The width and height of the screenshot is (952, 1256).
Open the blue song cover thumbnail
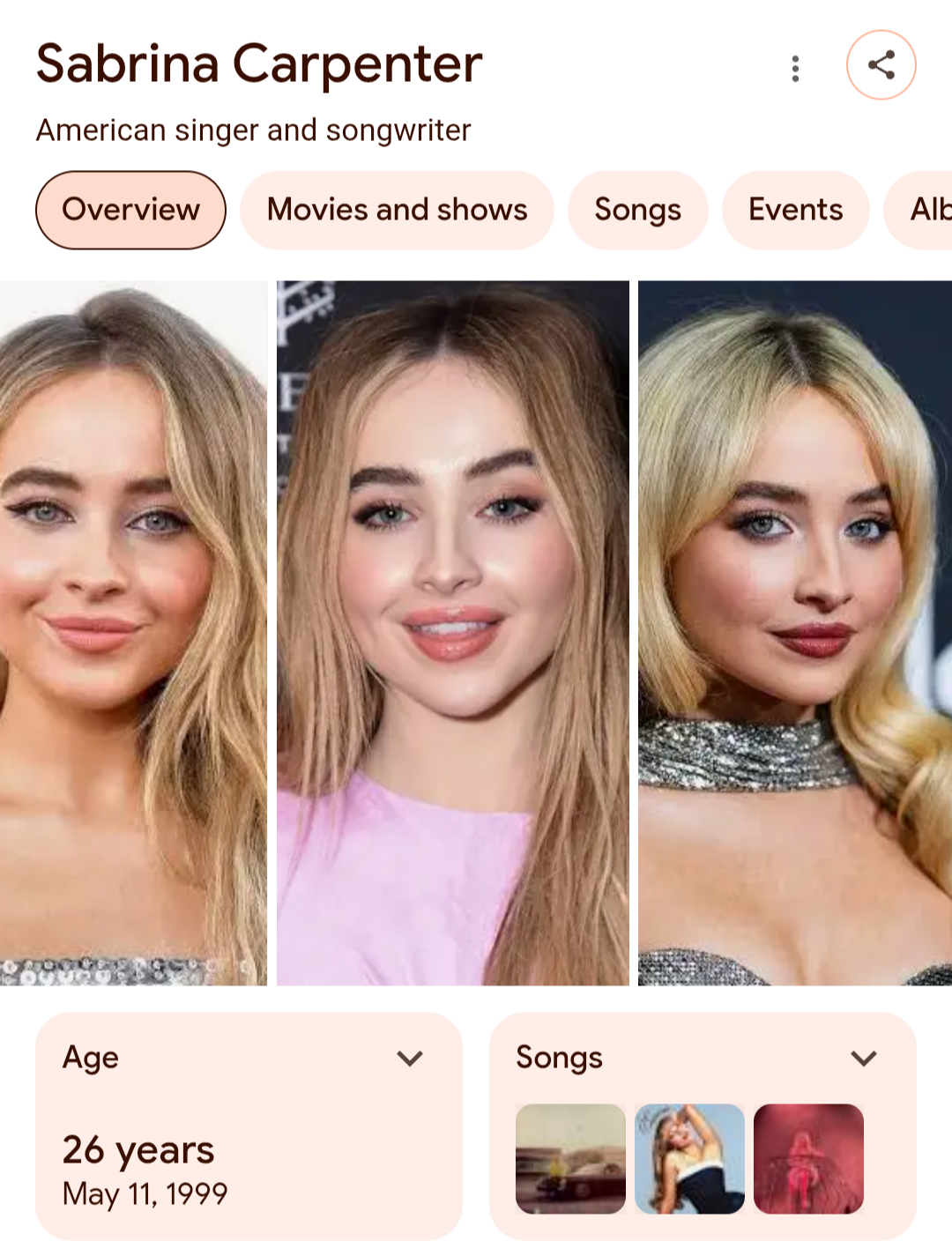coord(689,1158)
